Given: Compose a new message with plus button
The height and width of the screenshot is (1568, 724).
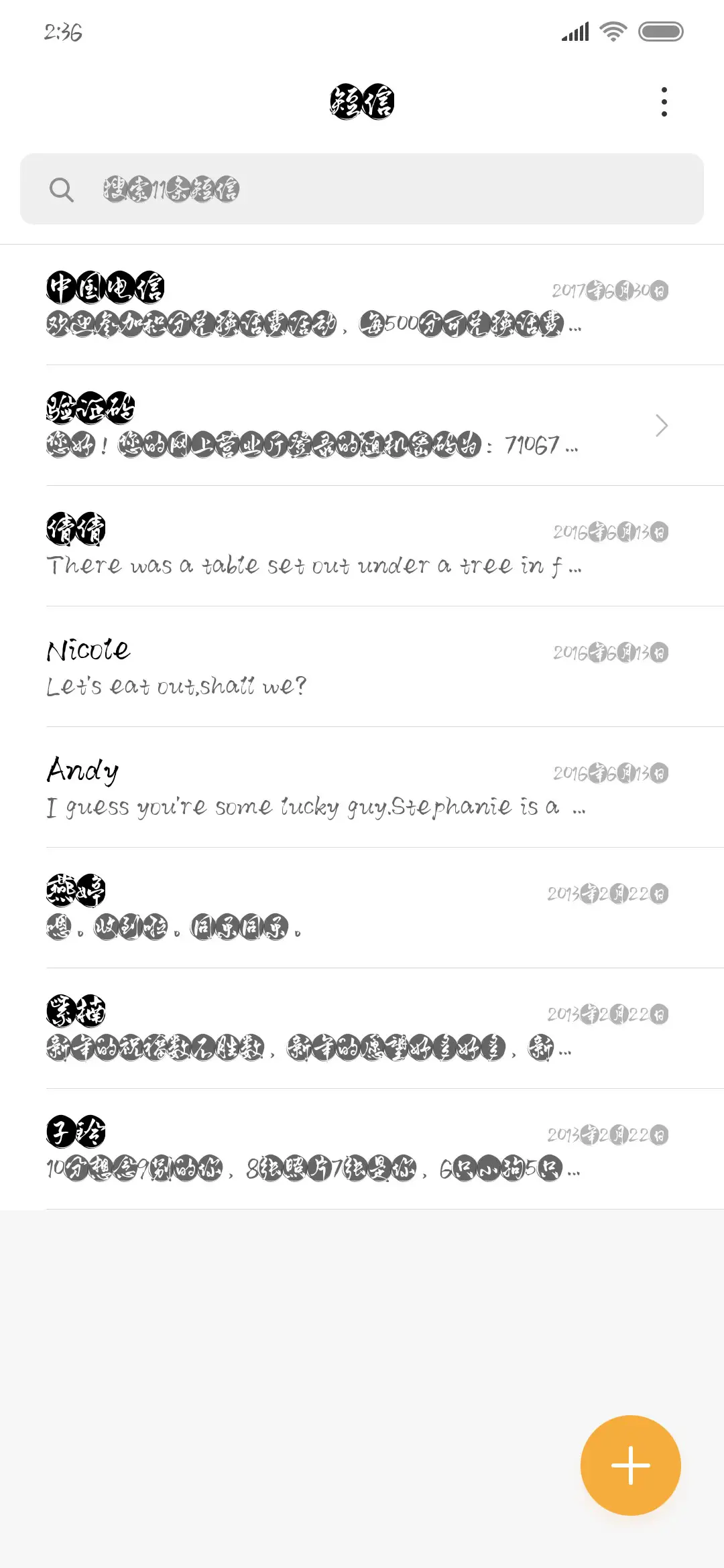Looking at the screenshot, I should (x=630, y=1465).
